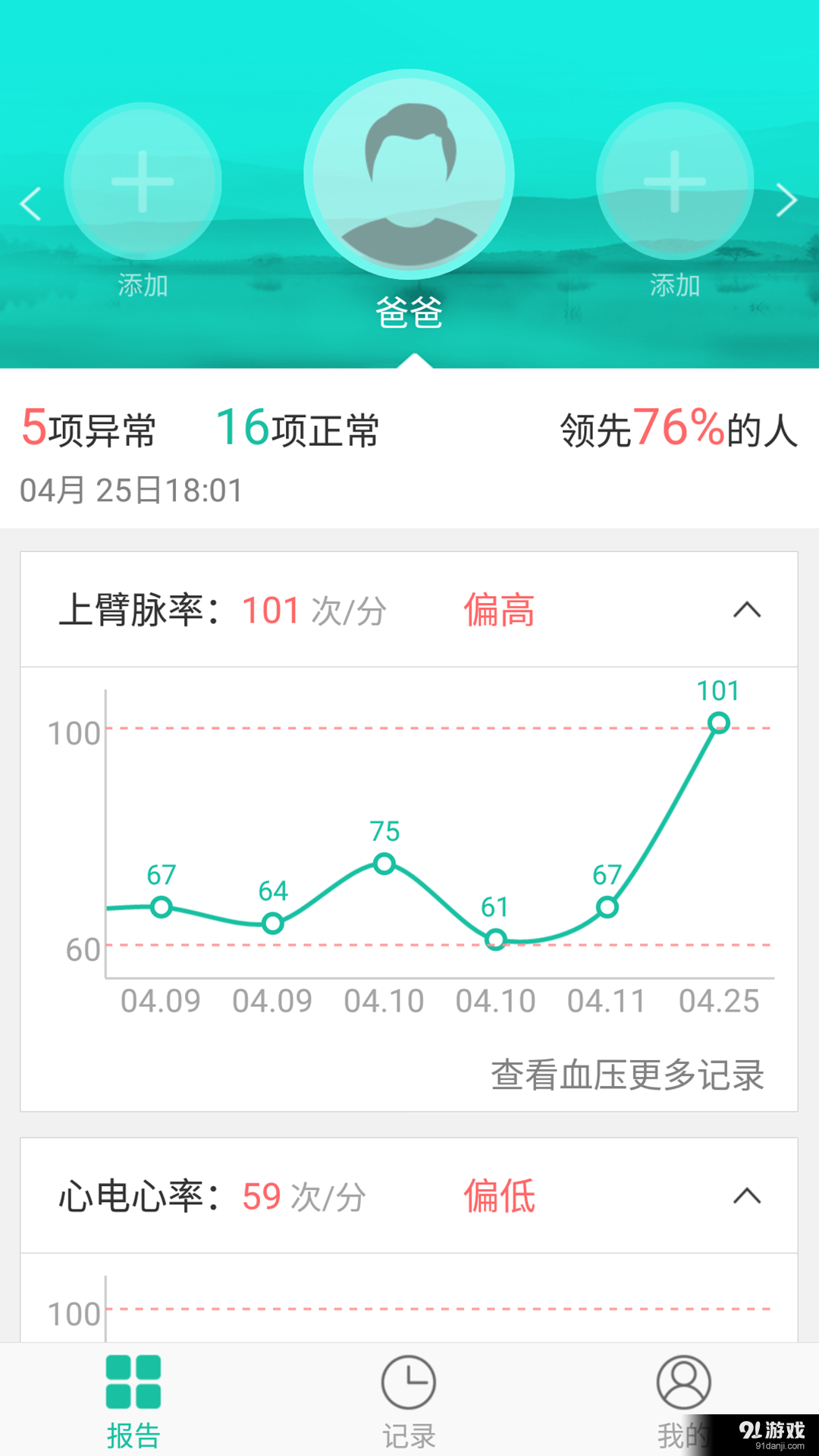Image resolution: width=819 pixels, height=1456 pixels.
Task: Collapse the 上臂脉率 chart card
Action: (747, 610)
